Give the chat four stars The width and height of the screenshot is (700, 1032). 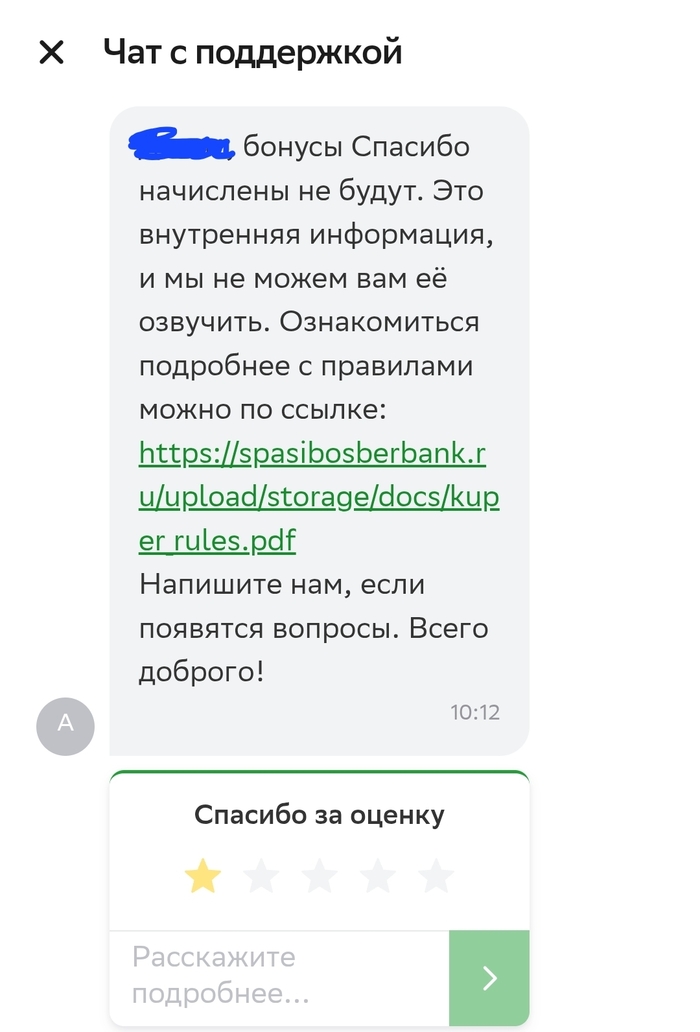tap(377, 877)
